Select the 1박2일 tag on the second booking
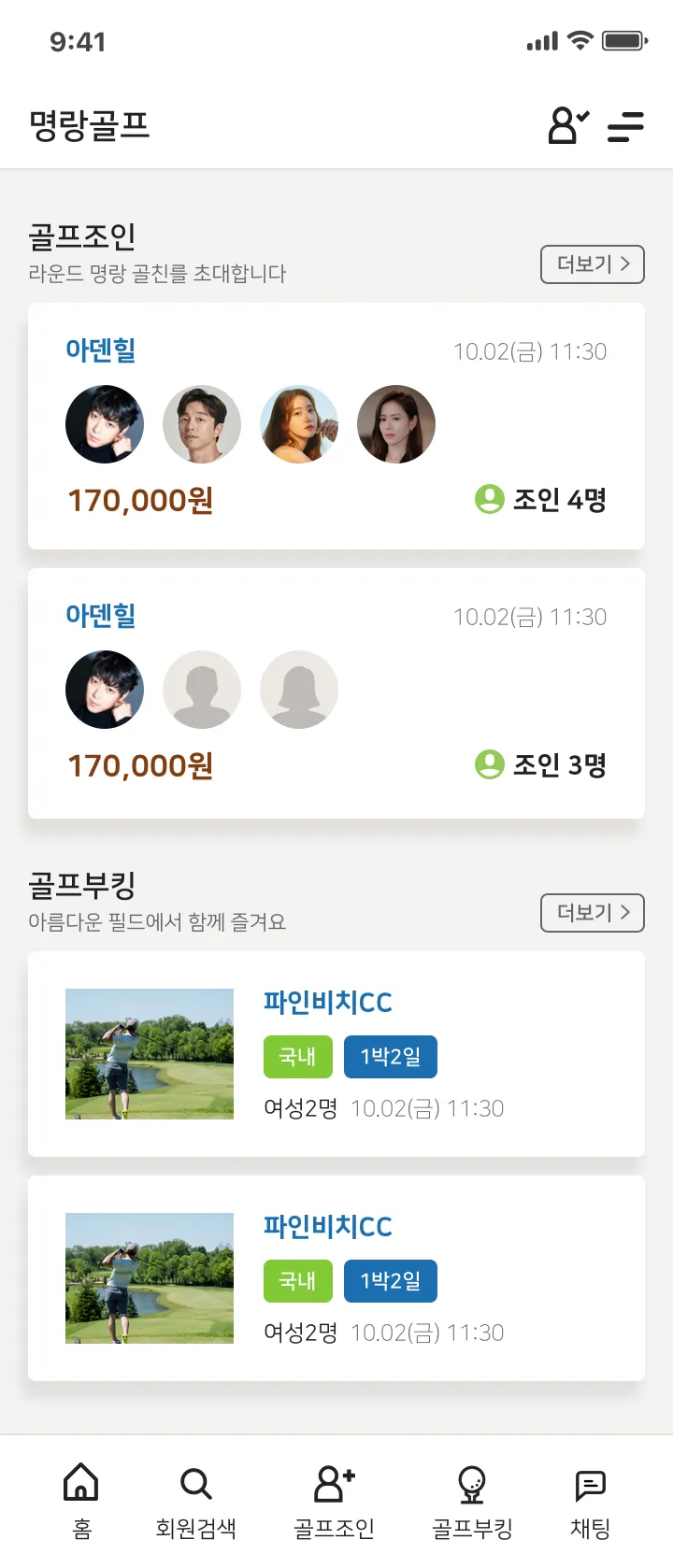This screenshot has width=673, height=1568. pyautogui.click(x=391, y=1281)
